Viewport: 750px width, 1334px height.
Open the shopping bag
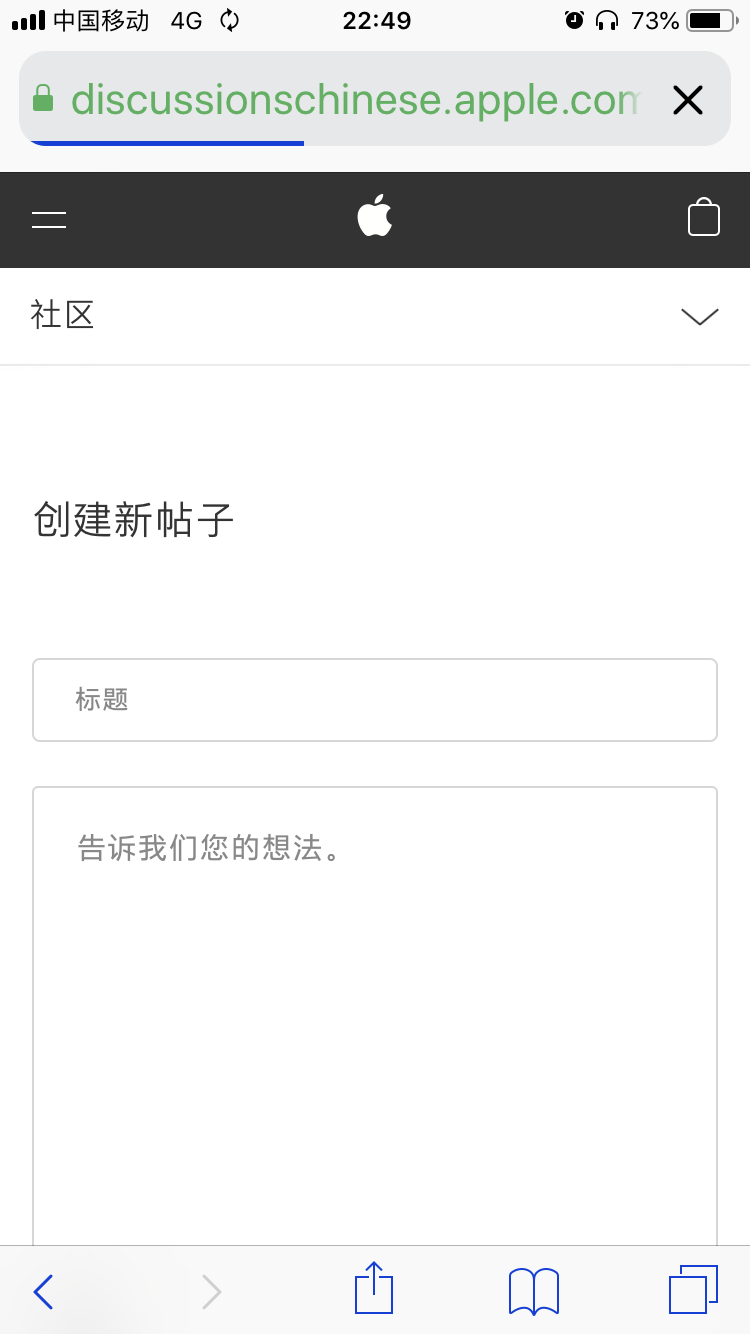click(704, 218)
